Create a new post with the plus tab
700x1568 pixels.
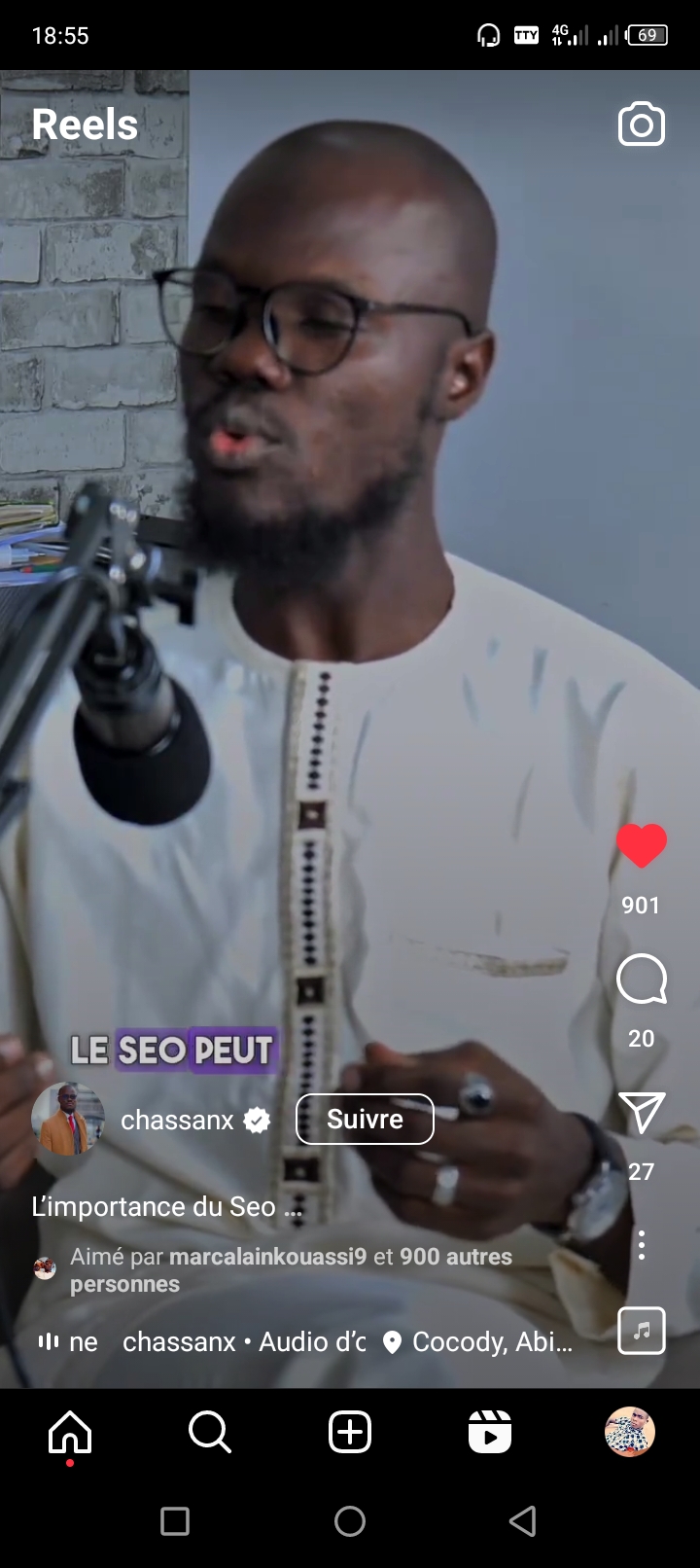coord(350,1432)
